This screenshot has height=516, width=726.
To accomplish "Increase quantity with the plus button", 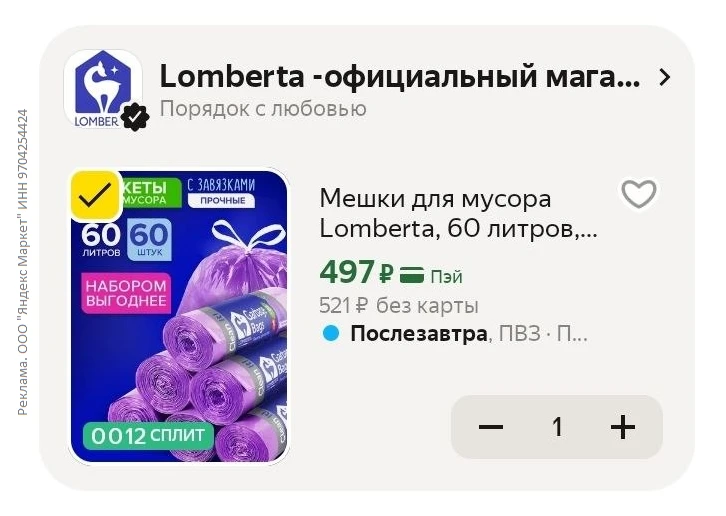I will (622, 428).
